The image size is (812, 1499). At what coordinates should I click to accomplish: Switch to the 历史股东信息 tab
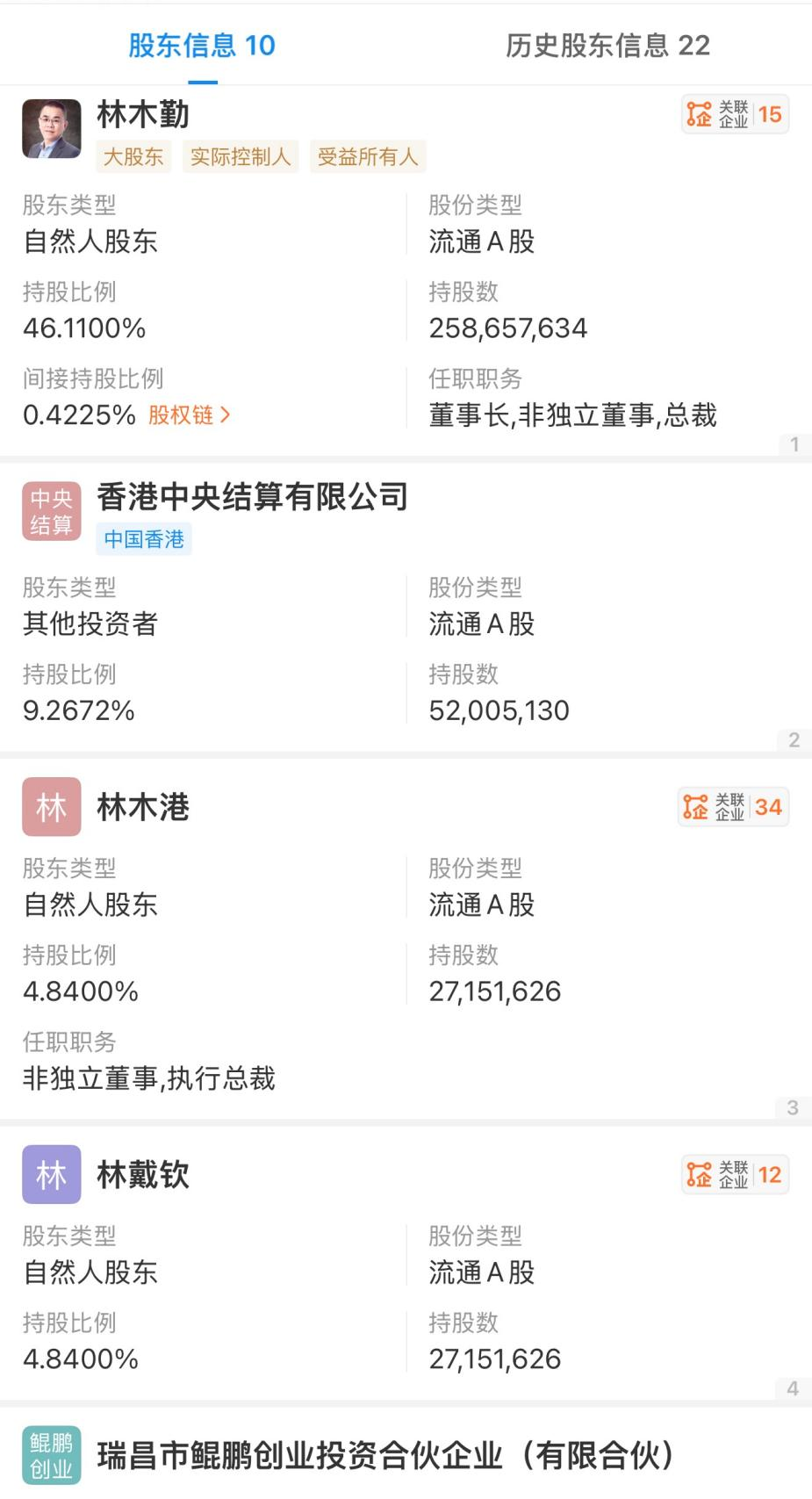pyautogui.click(x=607, y=46)
